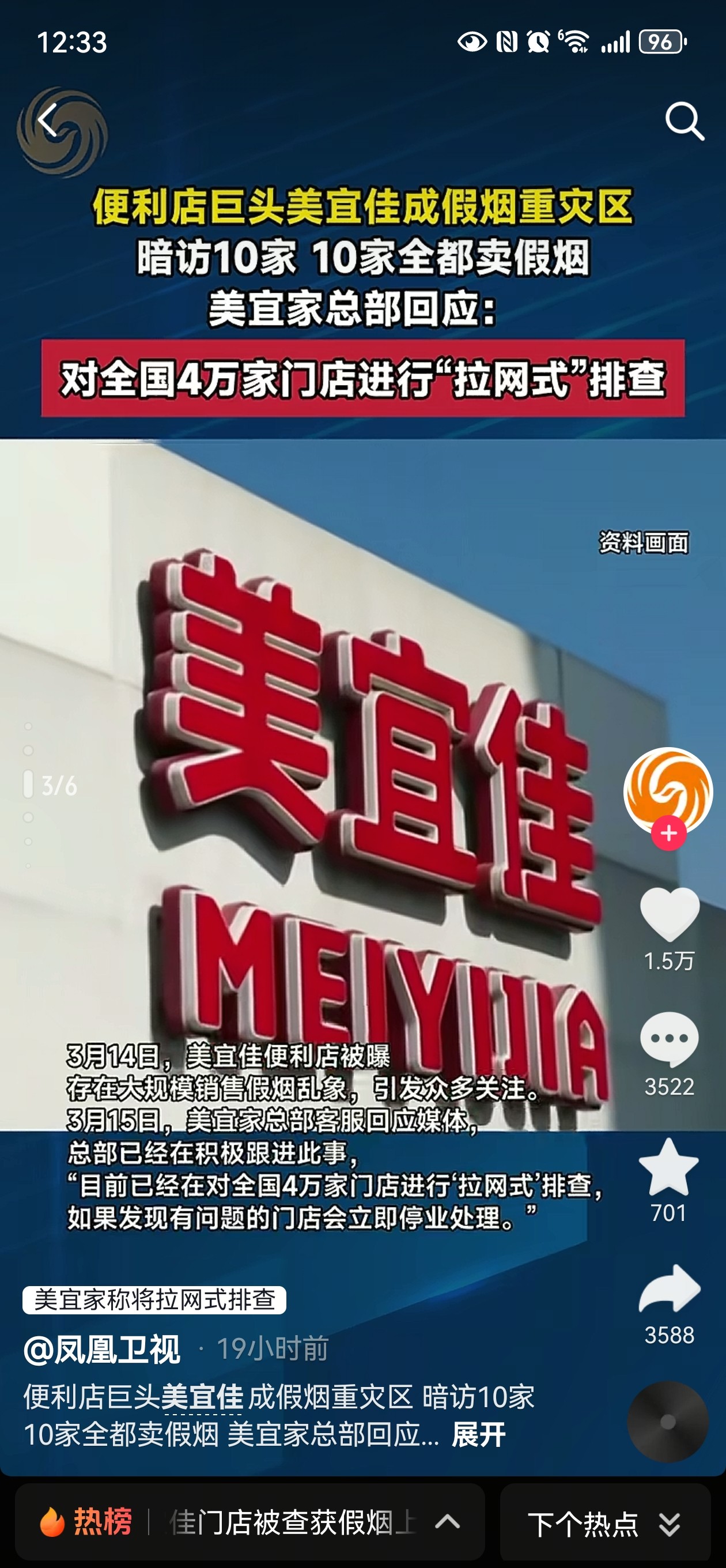Open the 美宜家称将拉网式排查 topic tag
Image resolution: width=726 pixels, height=1568 pixels.
coord(154,1299)
